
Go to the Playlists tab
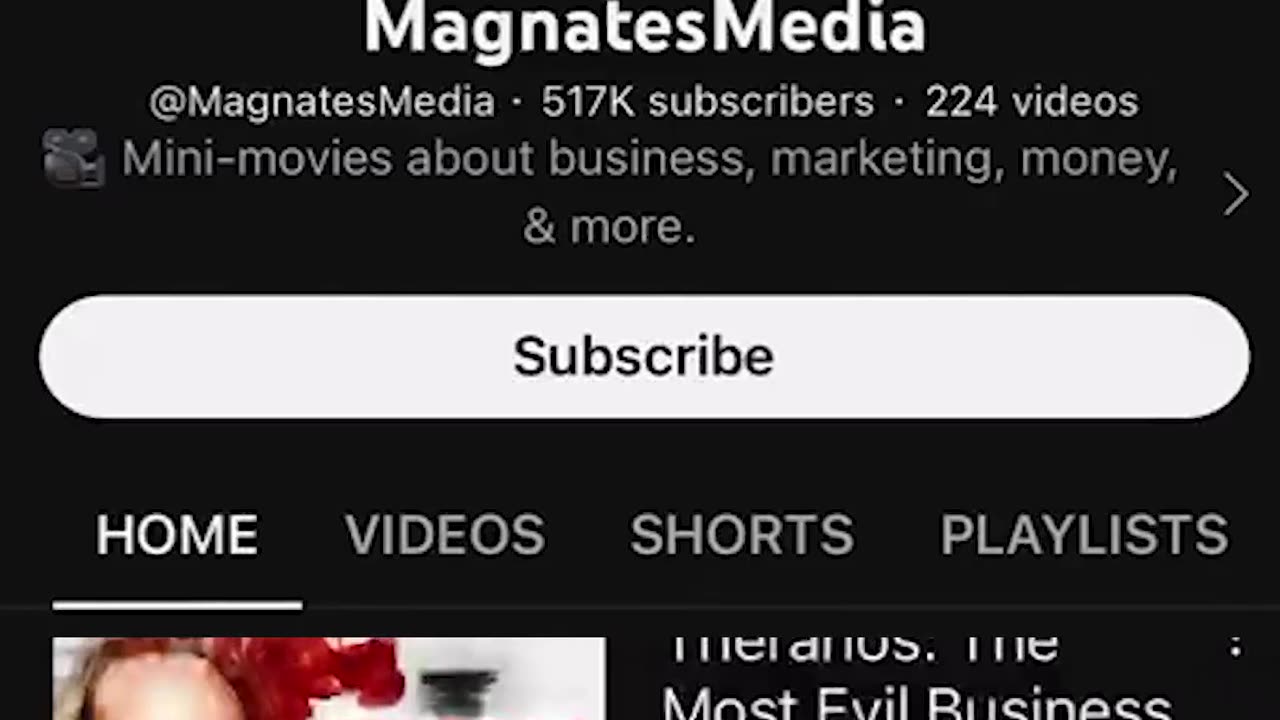click(1084, 536)
